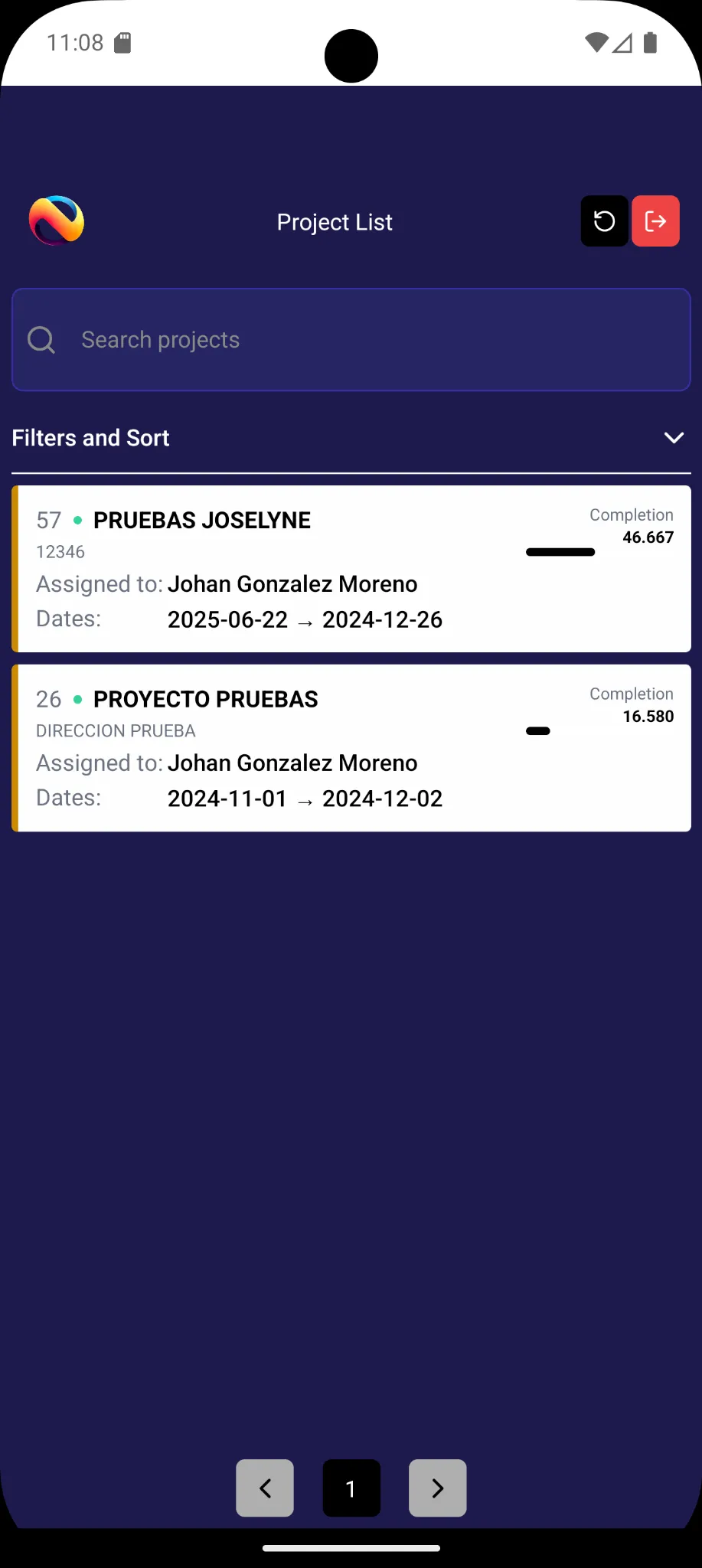Tap the next page arrow
Screen dimensions: 702x1568
(437, 1488)
